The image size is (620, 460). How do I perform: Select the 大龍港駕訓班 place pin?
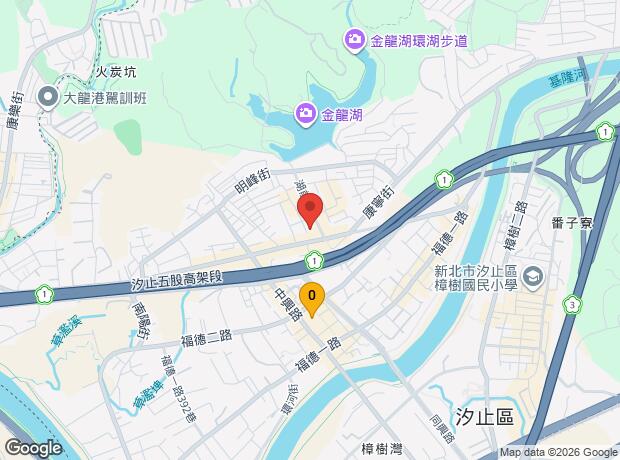[x=47, y=97]
